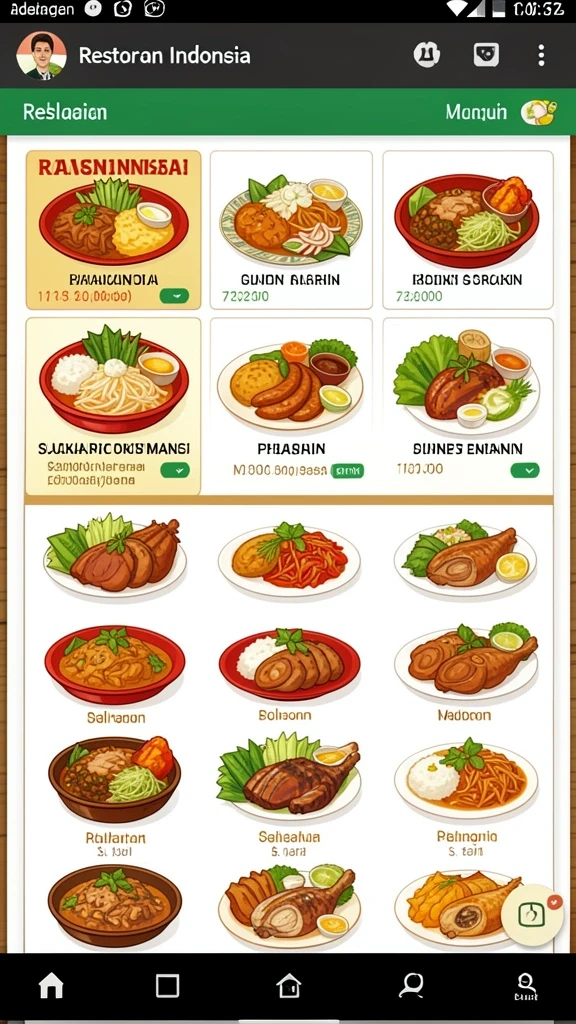Image resolution: width=576 pixels, height=1024 pixels.
Task: Tap the green button on BUNES ENIANN card
Action: pyautogui.click(x=525, y=470)
